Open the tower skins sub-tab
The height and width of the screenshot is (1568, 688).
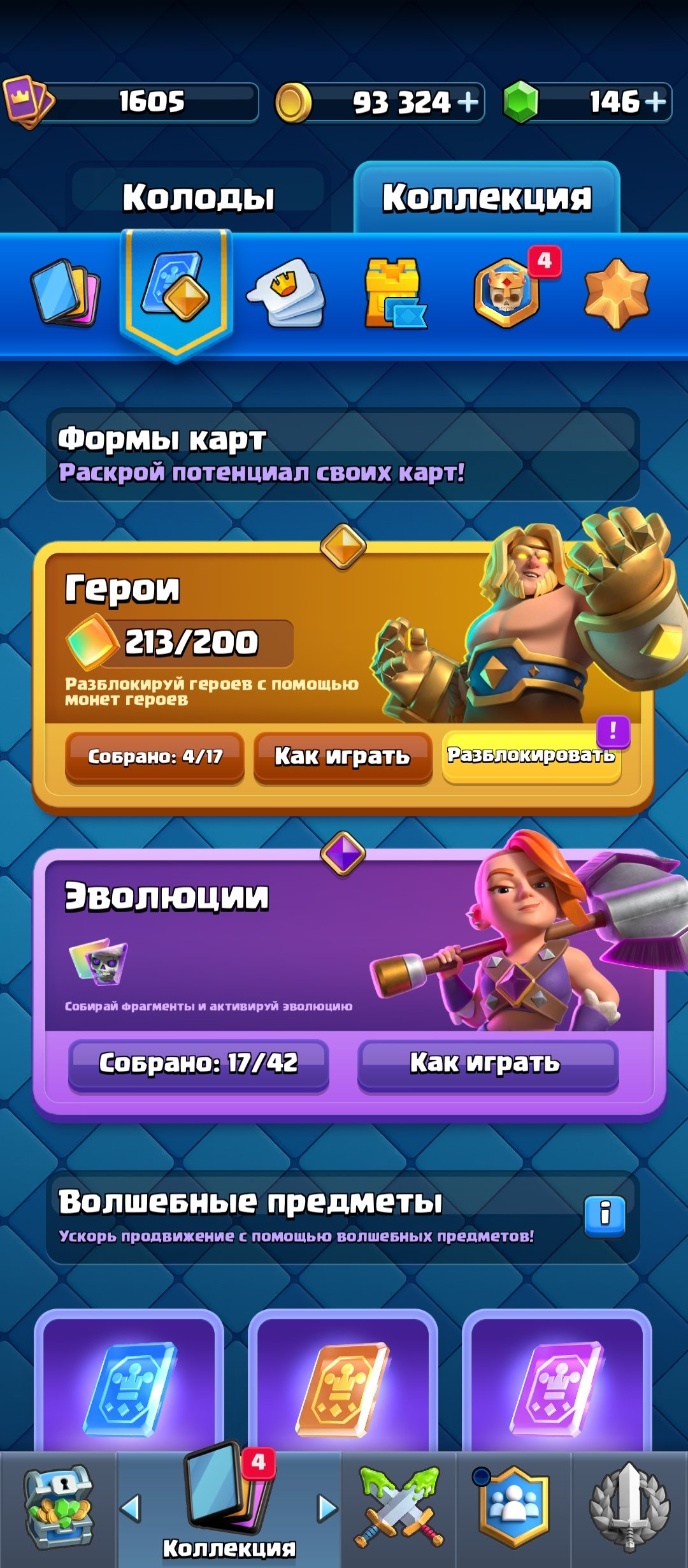[395, 293]
